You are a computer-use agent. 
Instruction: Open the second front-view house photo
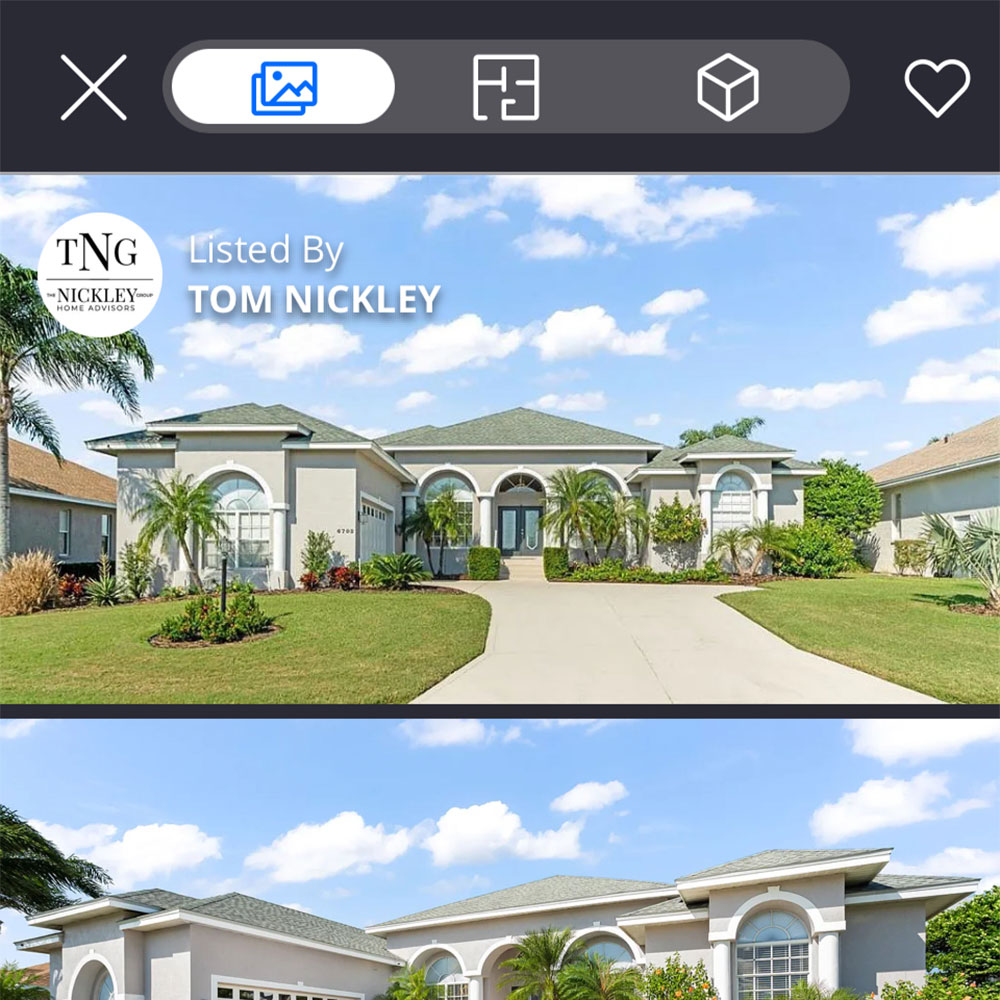click(500, 860)
